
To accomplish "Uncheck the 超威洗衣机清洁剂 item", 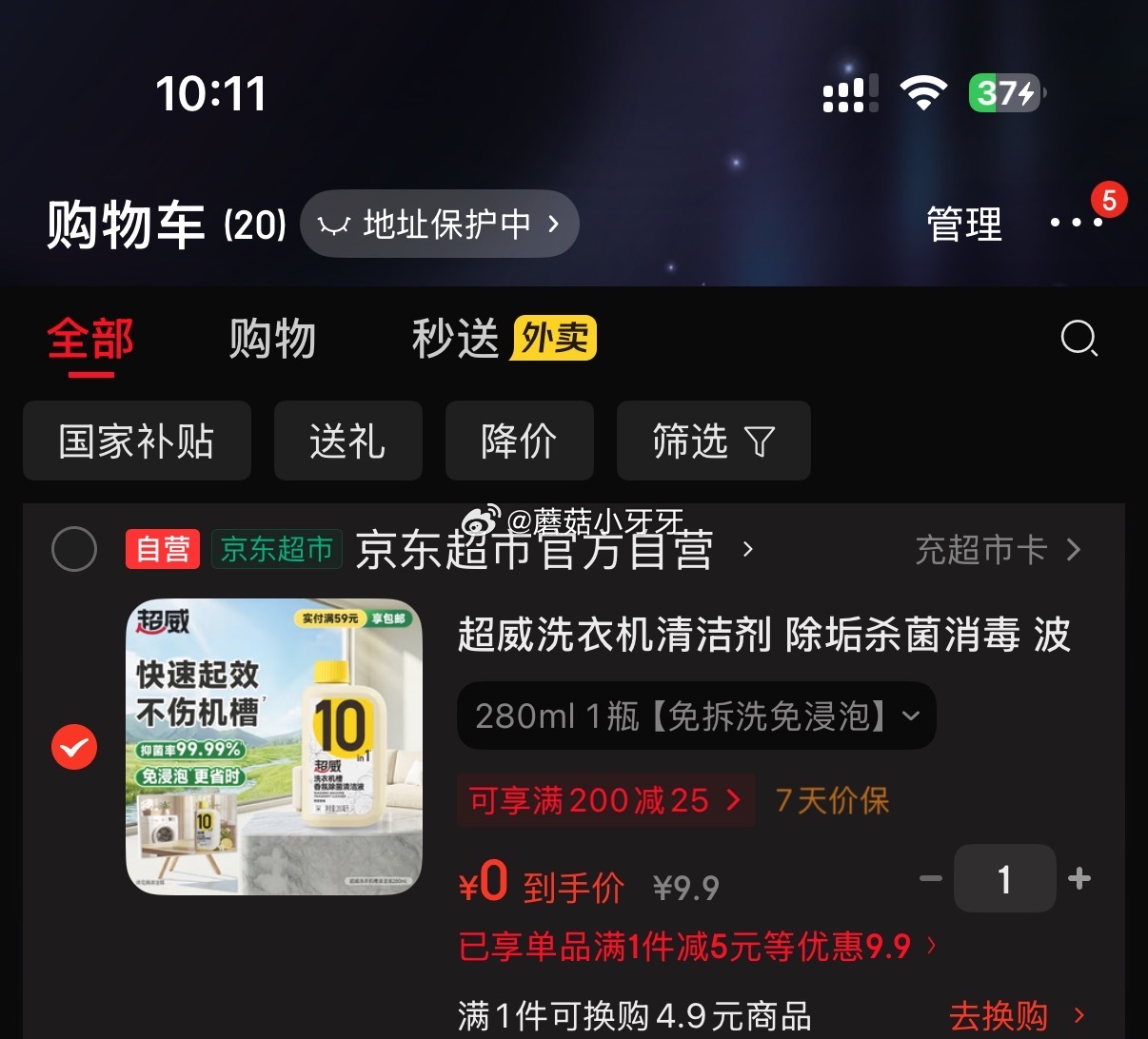I will pyautogui.click(x=74, y=747).
